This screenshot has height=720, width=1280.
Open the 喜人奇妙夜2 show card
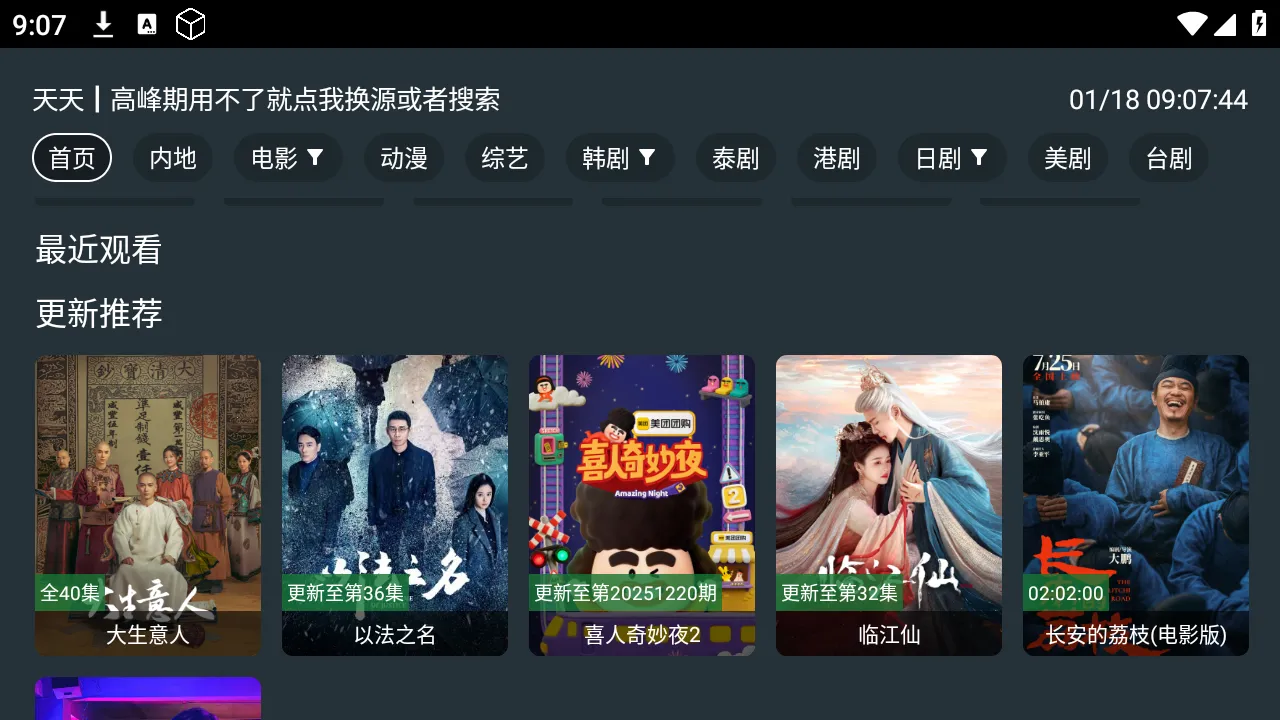[642, 505]
